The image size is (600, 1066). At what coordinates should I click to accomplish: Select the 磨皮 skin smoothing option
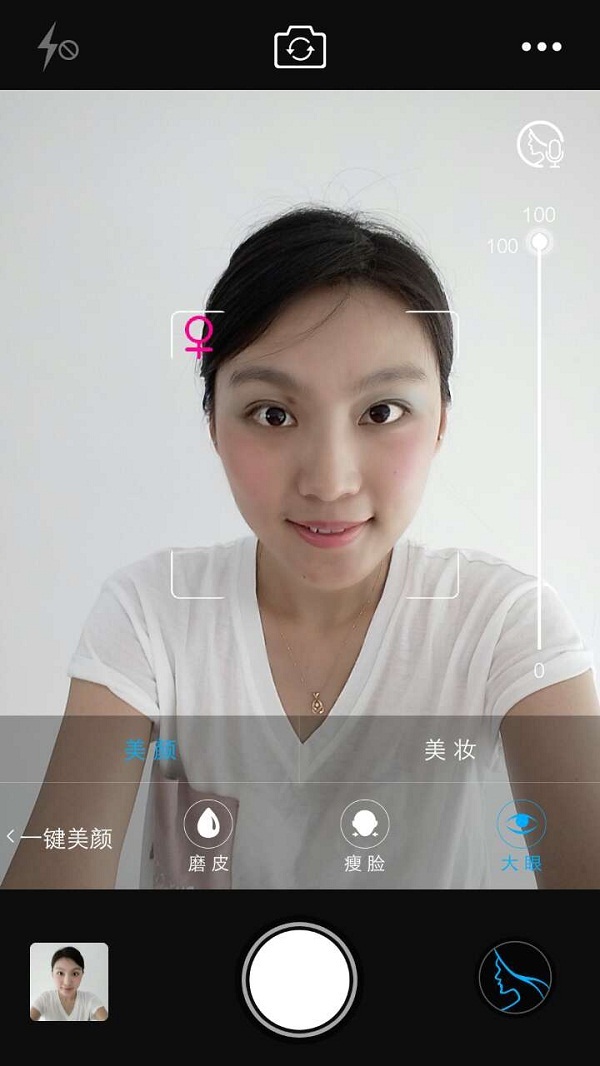(208, 836)
